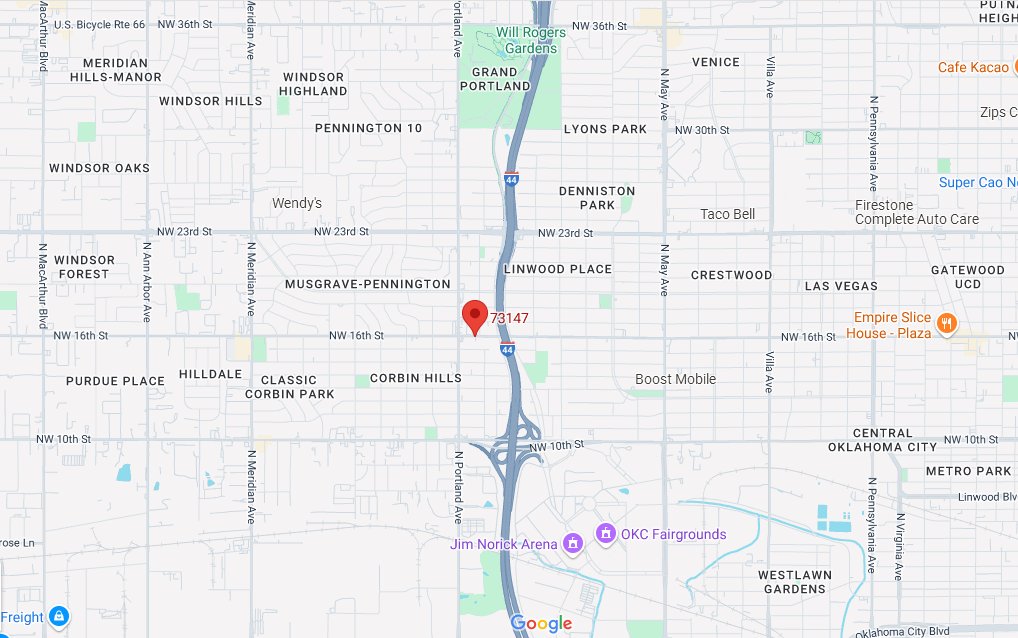Open the Jim Norick Arena marker
Image resolution: width=1018 pixels, height=638 pixels.
tap(572, 544)
